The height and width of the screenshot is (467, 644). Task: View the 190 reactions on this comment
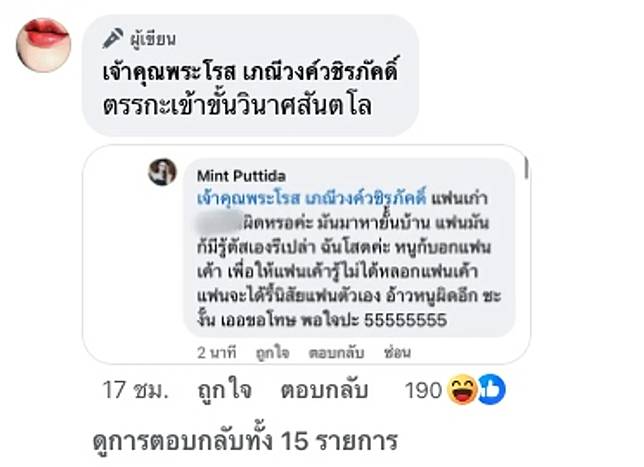pyautogui.click(x=451, y=389)
